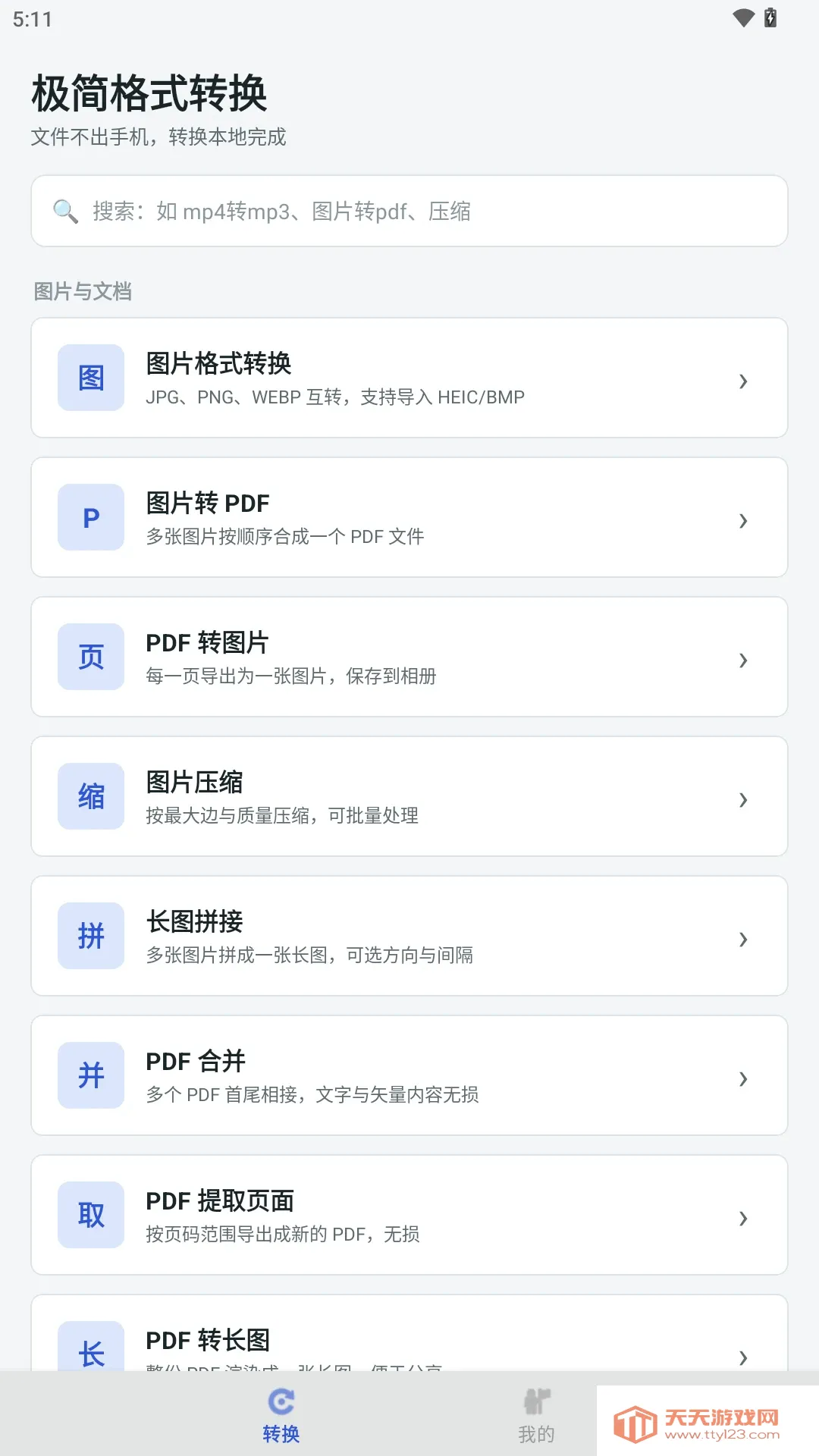The image size is (819, 1456).
Task: Switch to the 我的 tab
Action: pos(537,1415)
